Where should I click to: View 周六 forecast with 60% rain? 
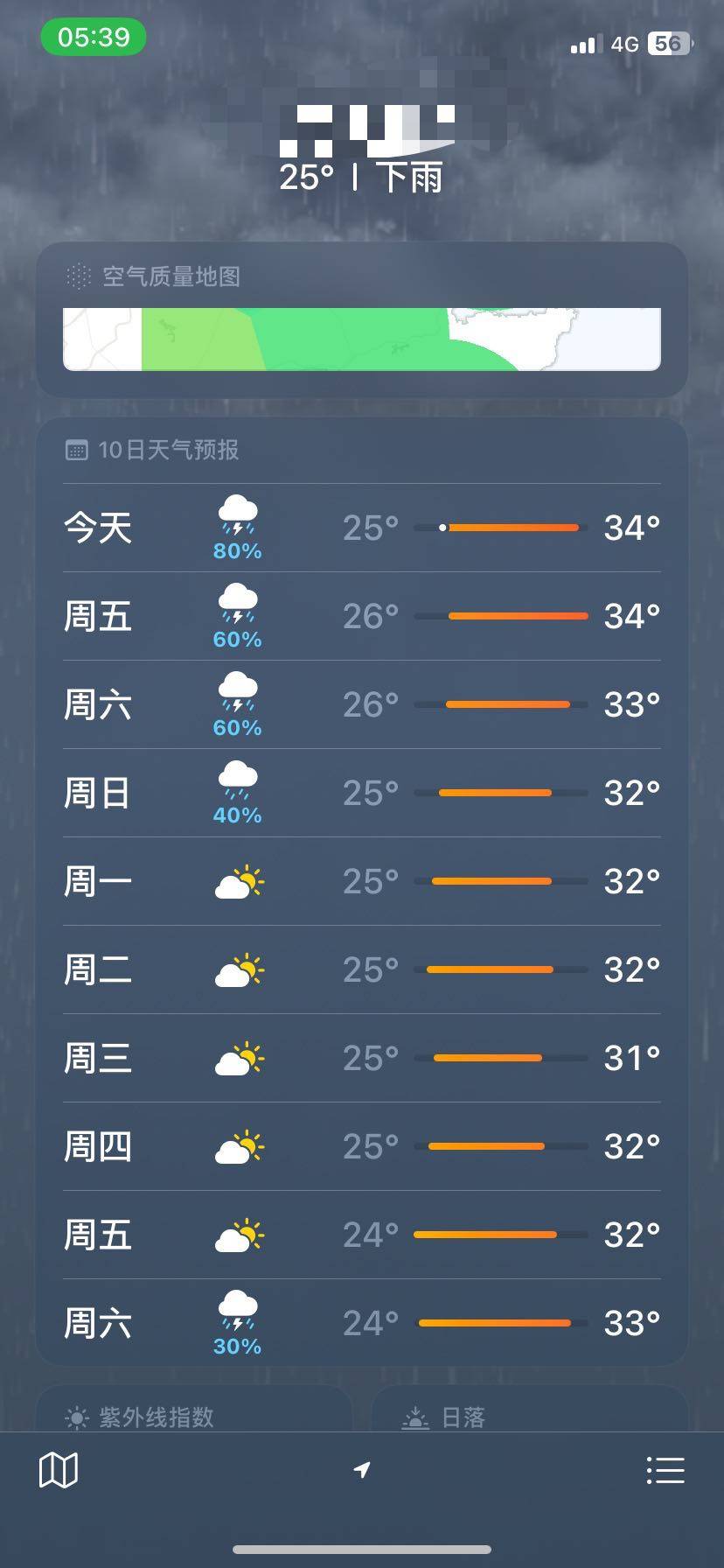coord(362,704)
